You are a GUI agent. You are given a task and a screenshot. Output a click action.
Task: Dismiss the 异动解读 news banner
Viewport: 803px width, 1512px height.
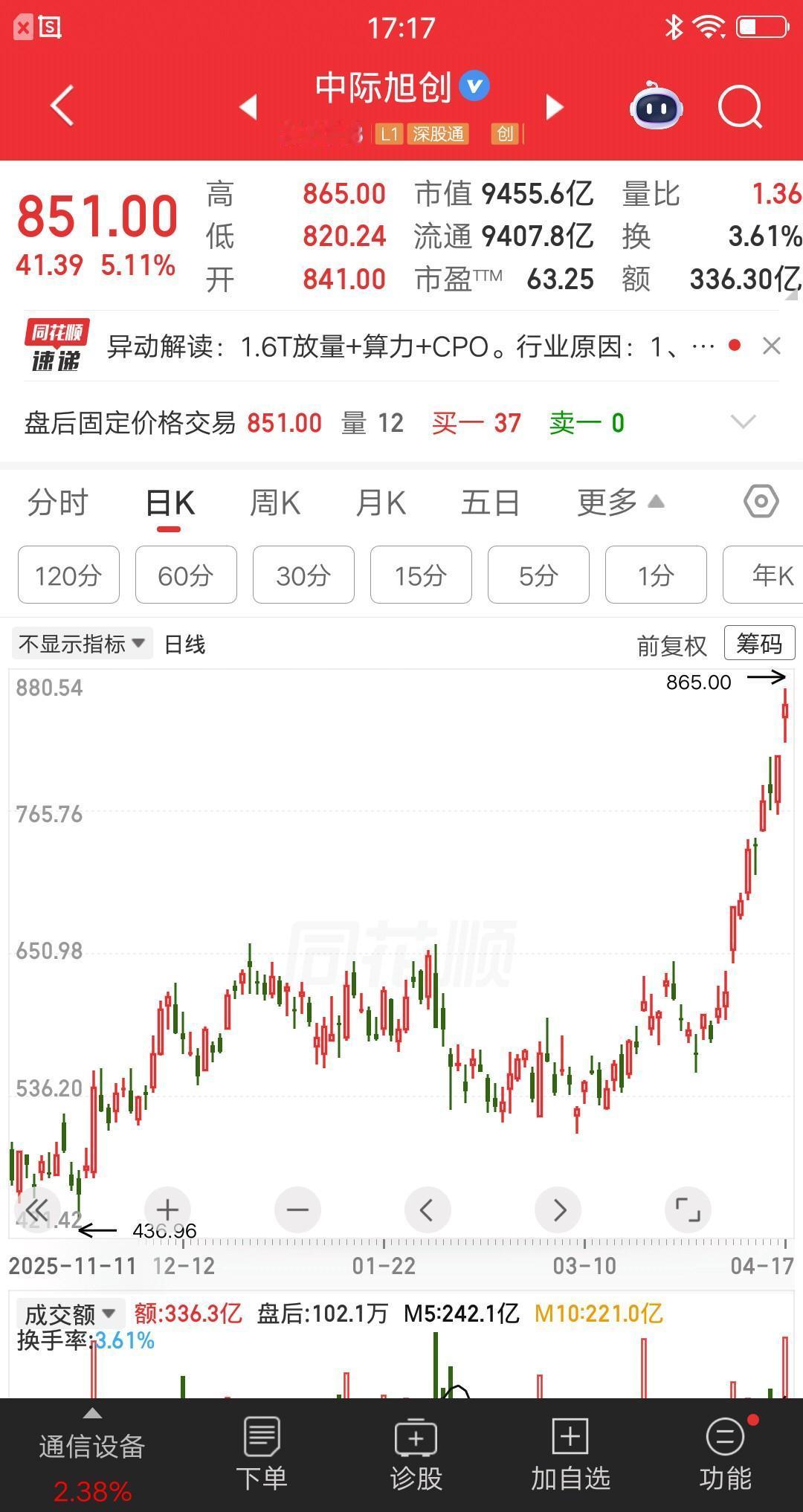[771, 346]
